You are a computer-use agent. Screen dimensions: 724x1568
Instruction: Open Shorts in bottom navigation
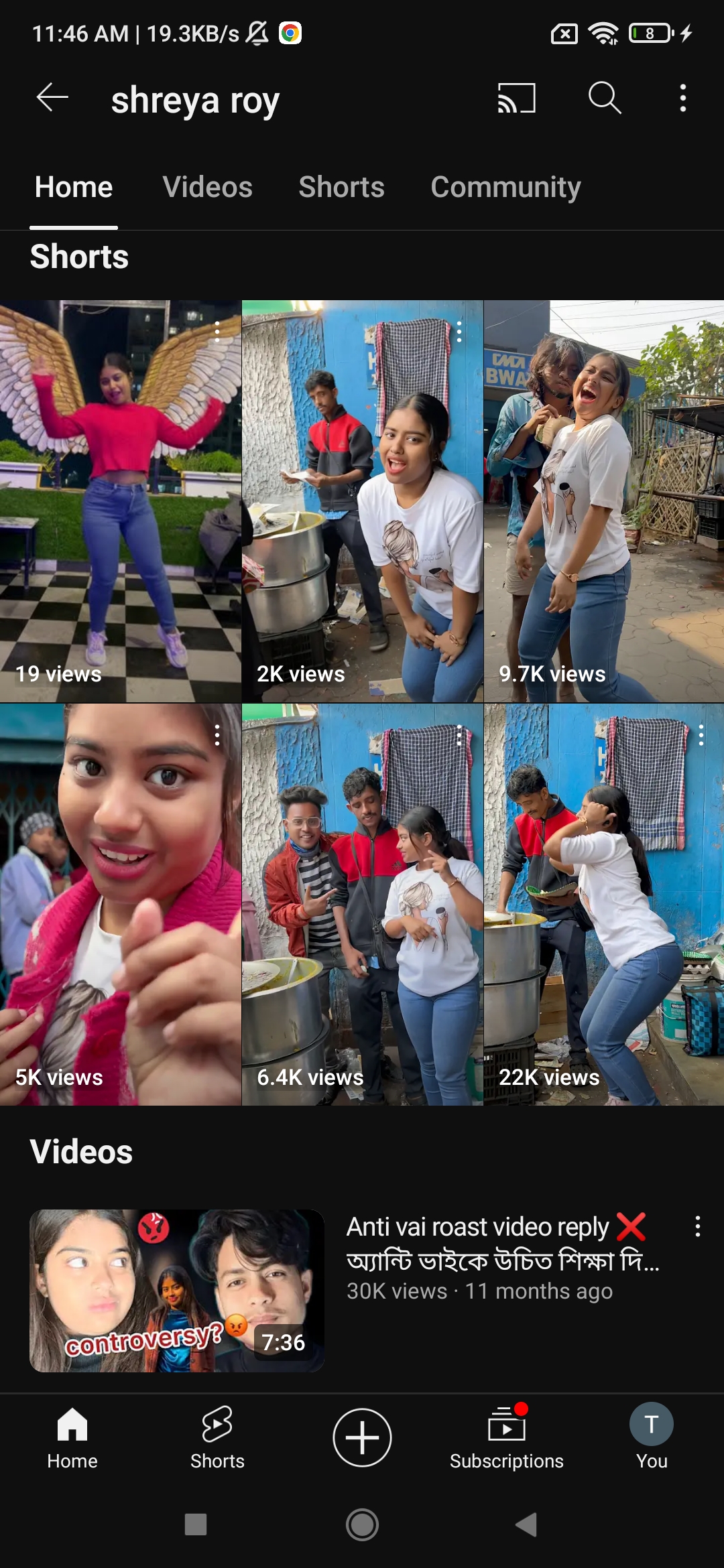pos(217,1438)
